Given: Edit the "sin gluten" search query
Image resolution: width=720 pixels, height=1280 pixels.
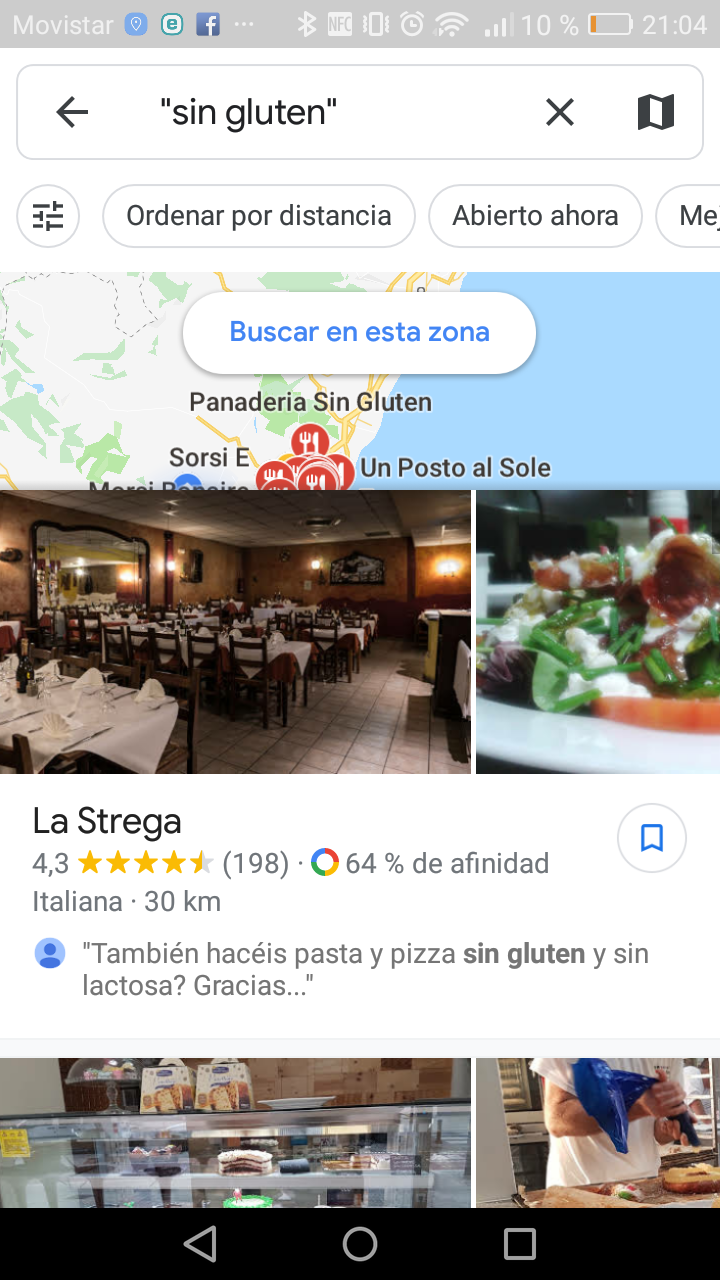Looking at the screenshot, I should pos(330,112).
